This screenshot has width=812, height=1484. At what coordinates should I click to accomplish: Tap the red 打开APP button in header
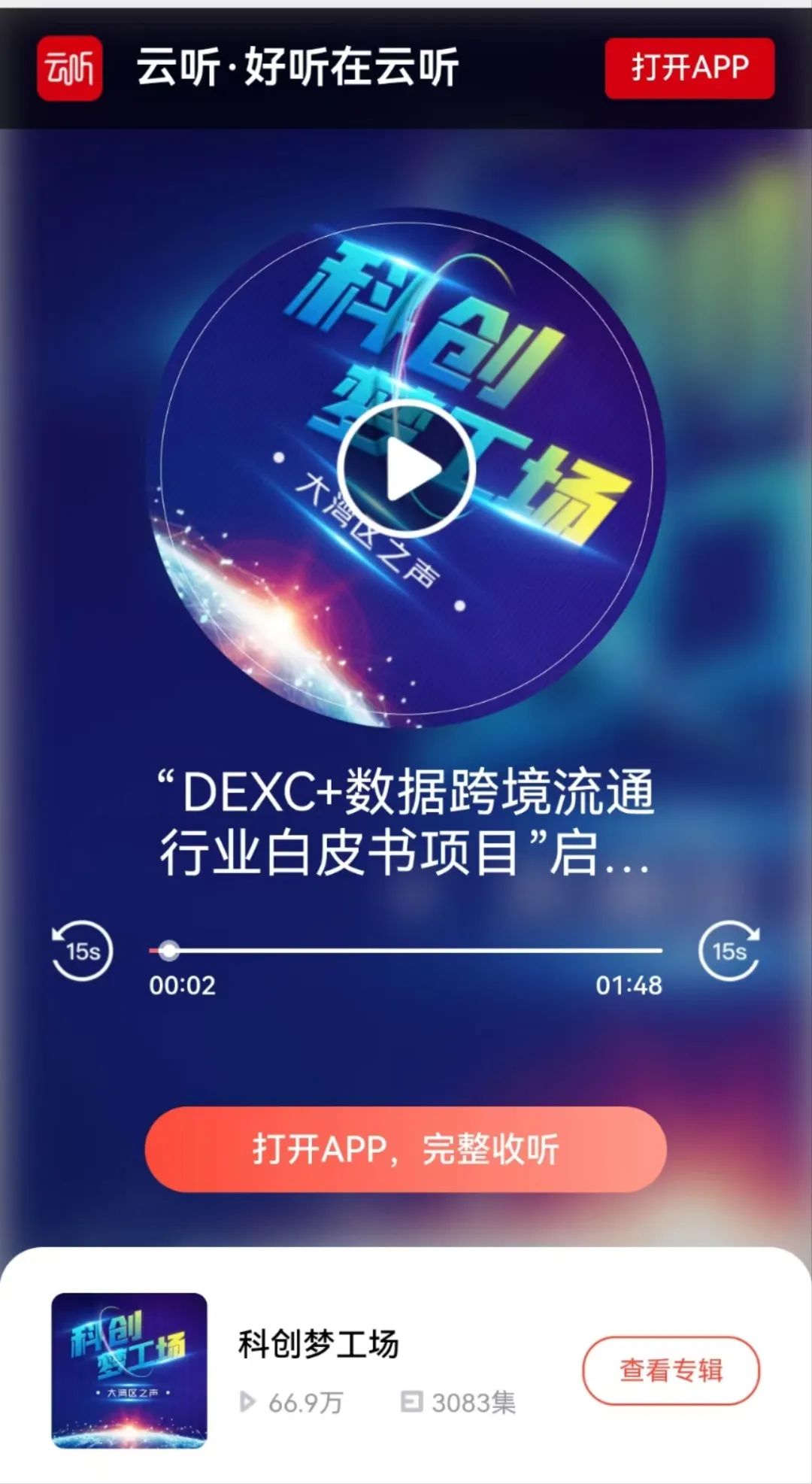coord(689,68)
